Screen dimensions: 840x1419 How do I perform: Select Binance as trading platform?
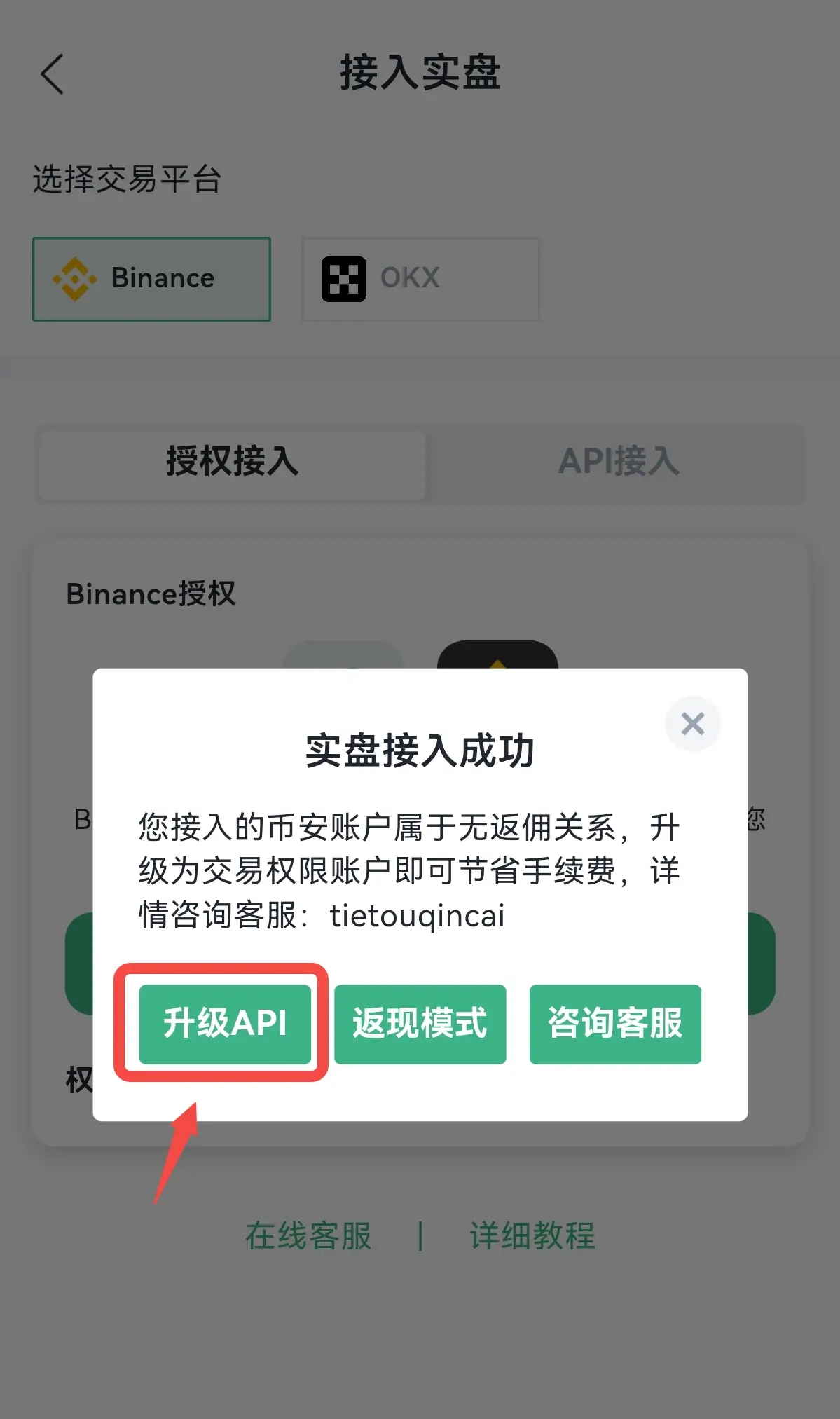(151, 279)
